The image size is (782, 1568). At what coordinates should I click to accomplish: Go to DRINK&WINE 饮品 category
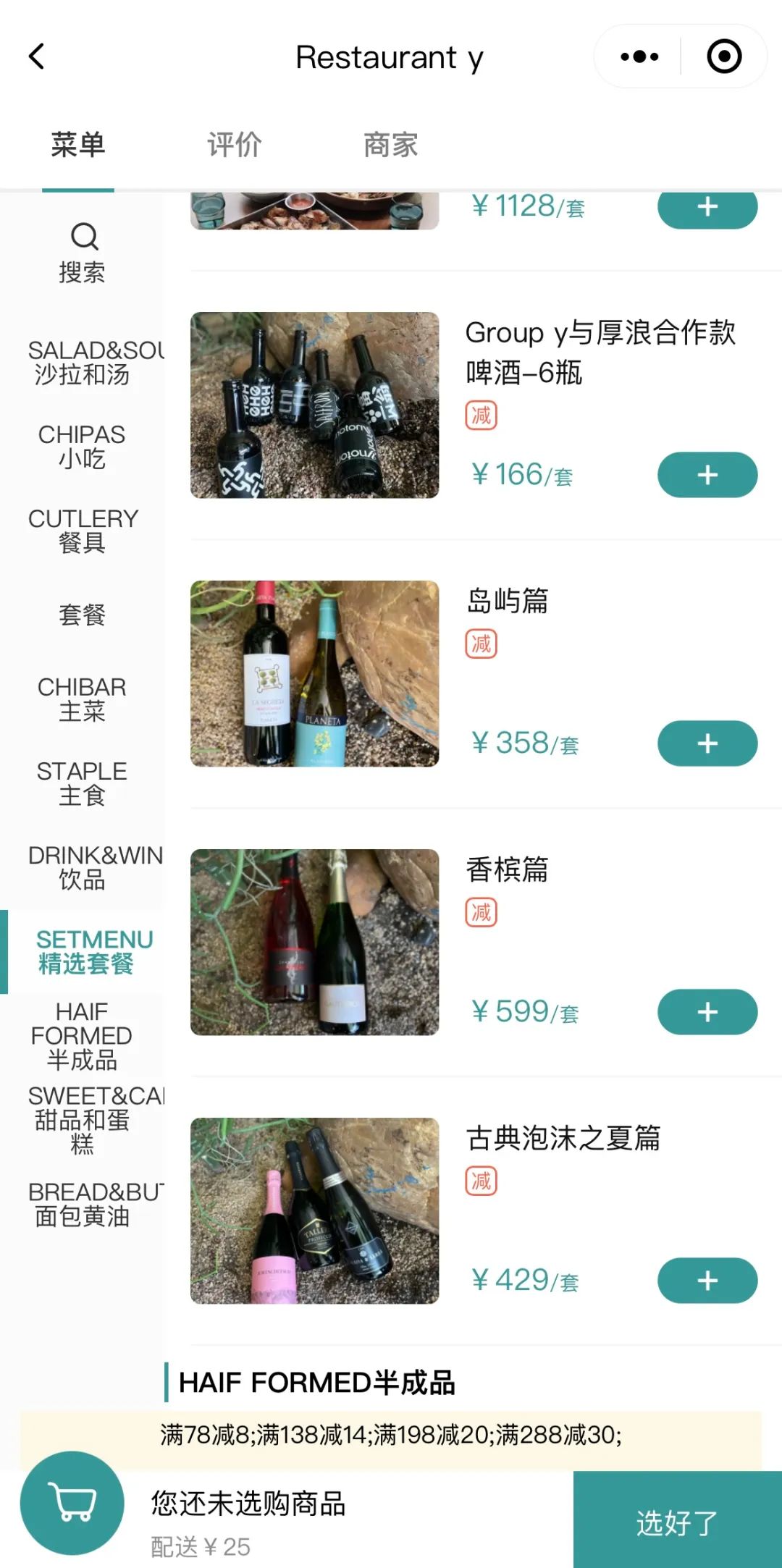(x=83, y=867)
